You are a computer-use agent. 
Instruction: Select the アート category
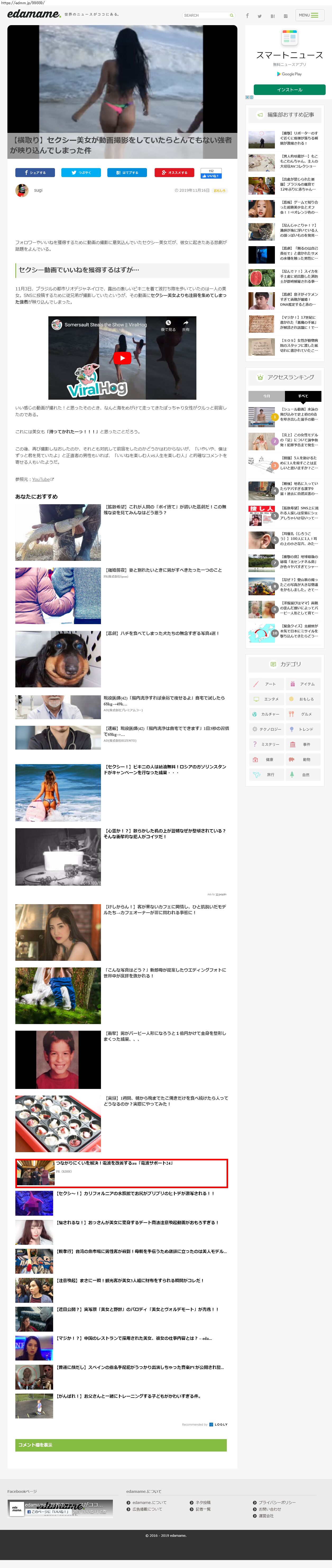pyautogui.click(x=266, y=684)
